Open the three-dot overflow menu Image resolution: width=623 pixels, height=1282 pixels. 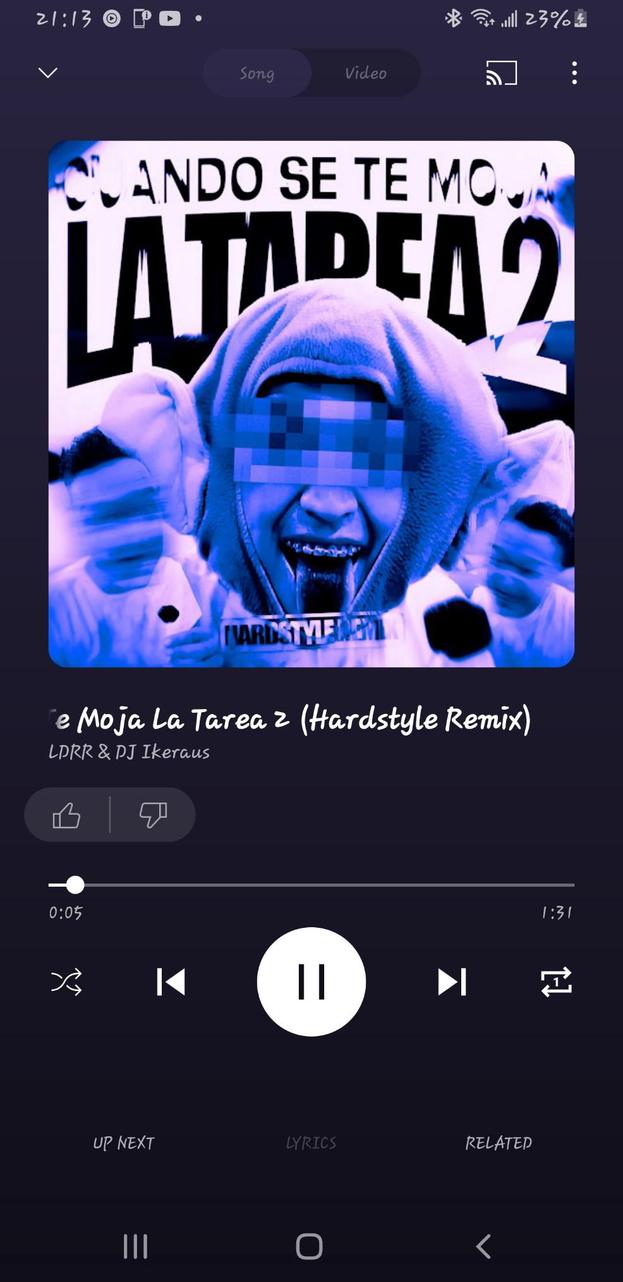574,73
